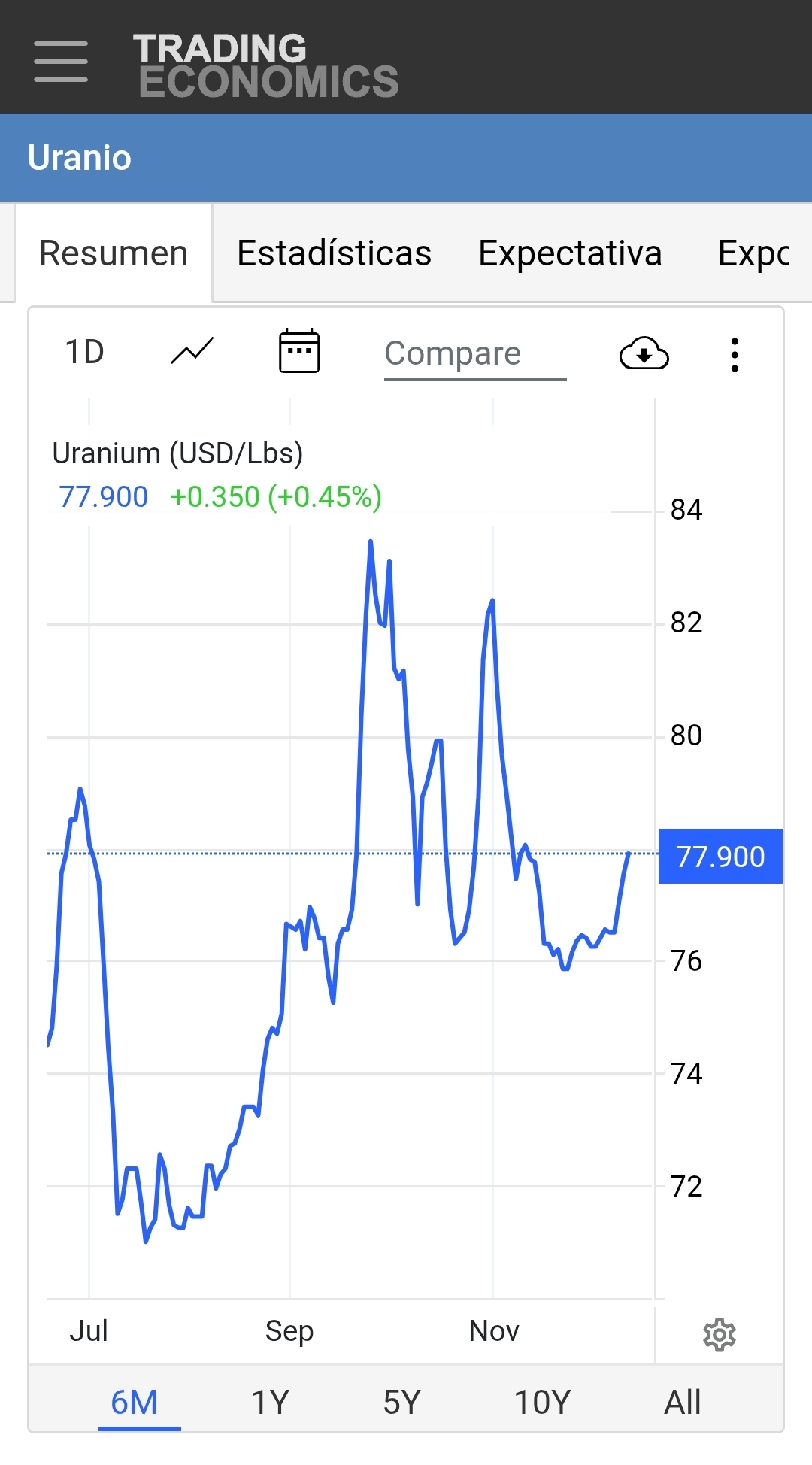Open the calendar date range picker
The width and height of the screenshot is (812, 1465).
[299, 351]
